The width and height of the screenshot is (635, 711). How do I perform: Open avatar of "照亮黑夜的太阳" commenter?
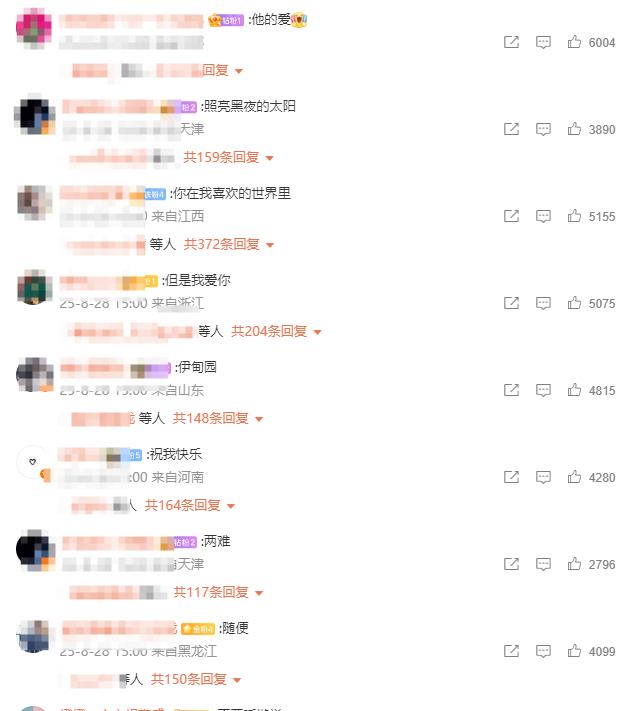(x=35, y=117)
